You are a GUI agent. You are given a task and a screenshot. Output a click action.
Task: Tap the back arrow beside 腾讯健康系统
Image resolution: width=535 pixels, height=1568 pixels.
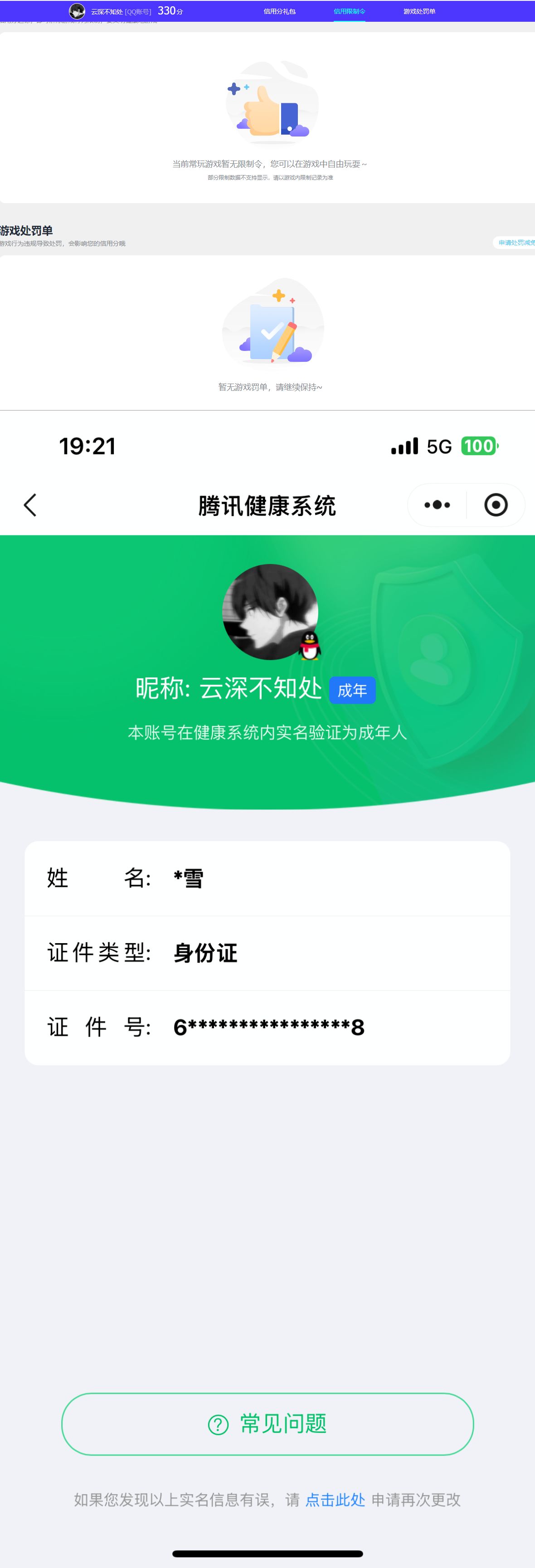pos(30,505)
